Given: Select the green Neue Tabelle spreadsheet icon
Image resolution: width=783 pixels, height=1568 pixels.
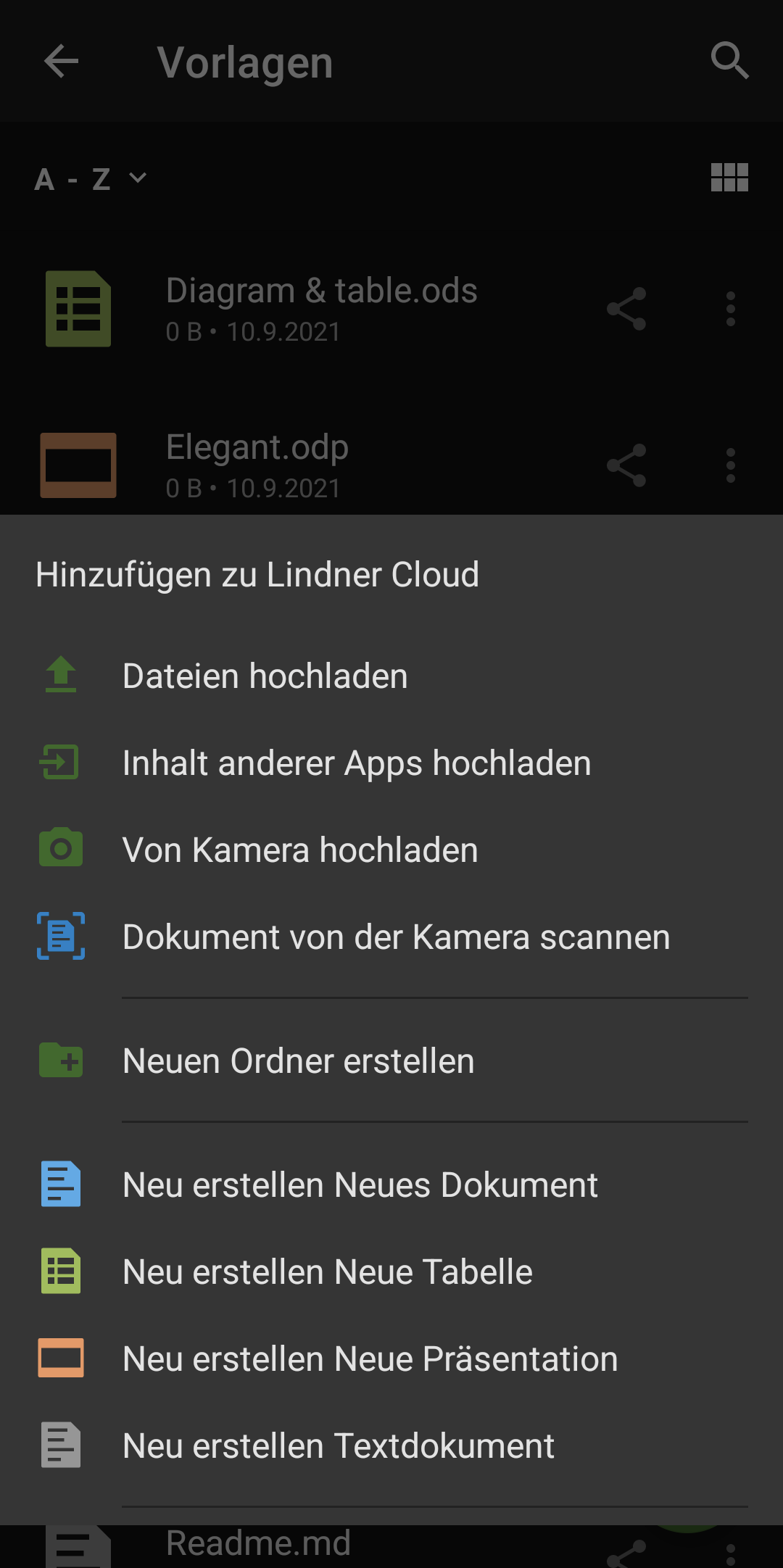Looking at the screenshot, I should click(61, 1272).
